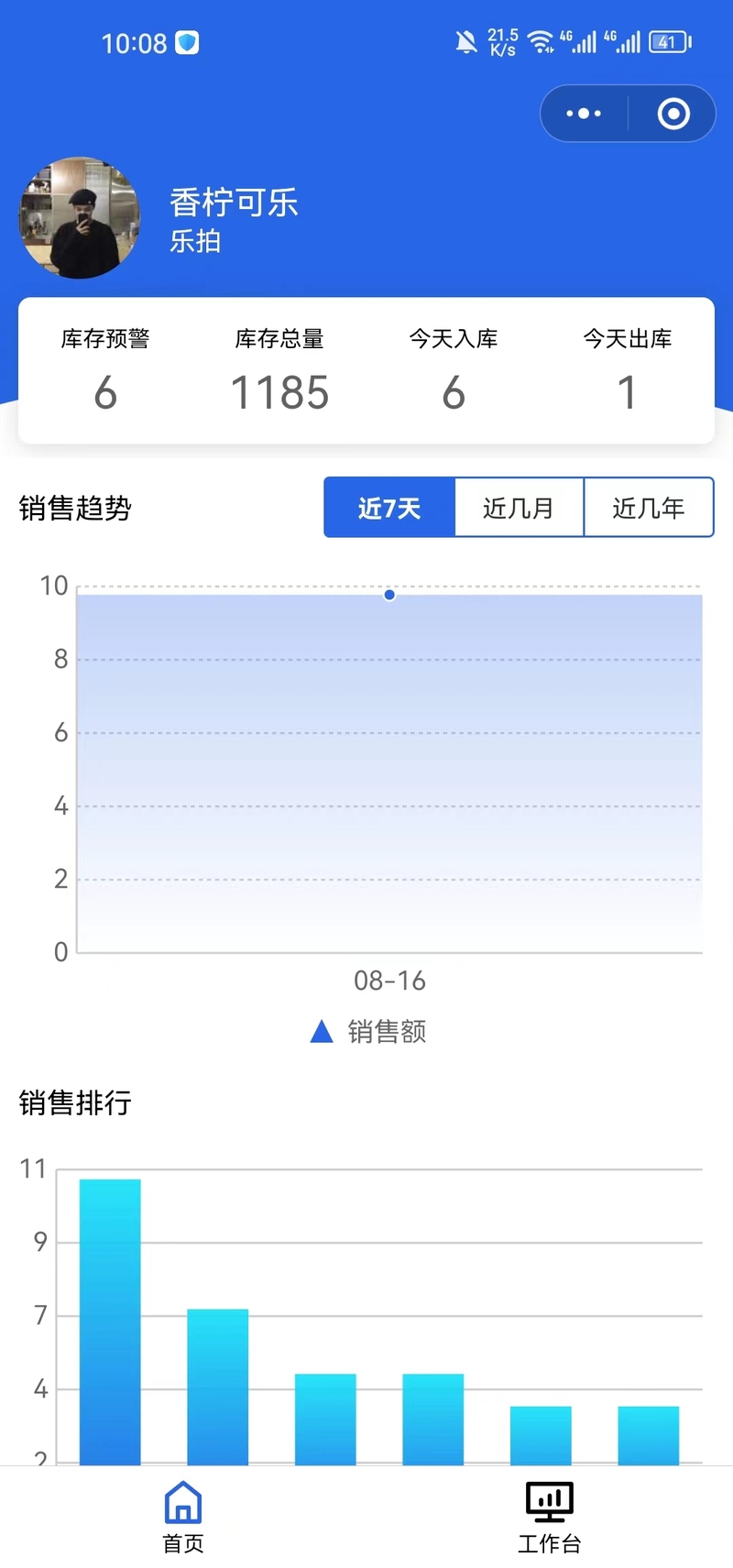
Task: Switch the sales trend to 近几年
Action: (x=649, y=507)
